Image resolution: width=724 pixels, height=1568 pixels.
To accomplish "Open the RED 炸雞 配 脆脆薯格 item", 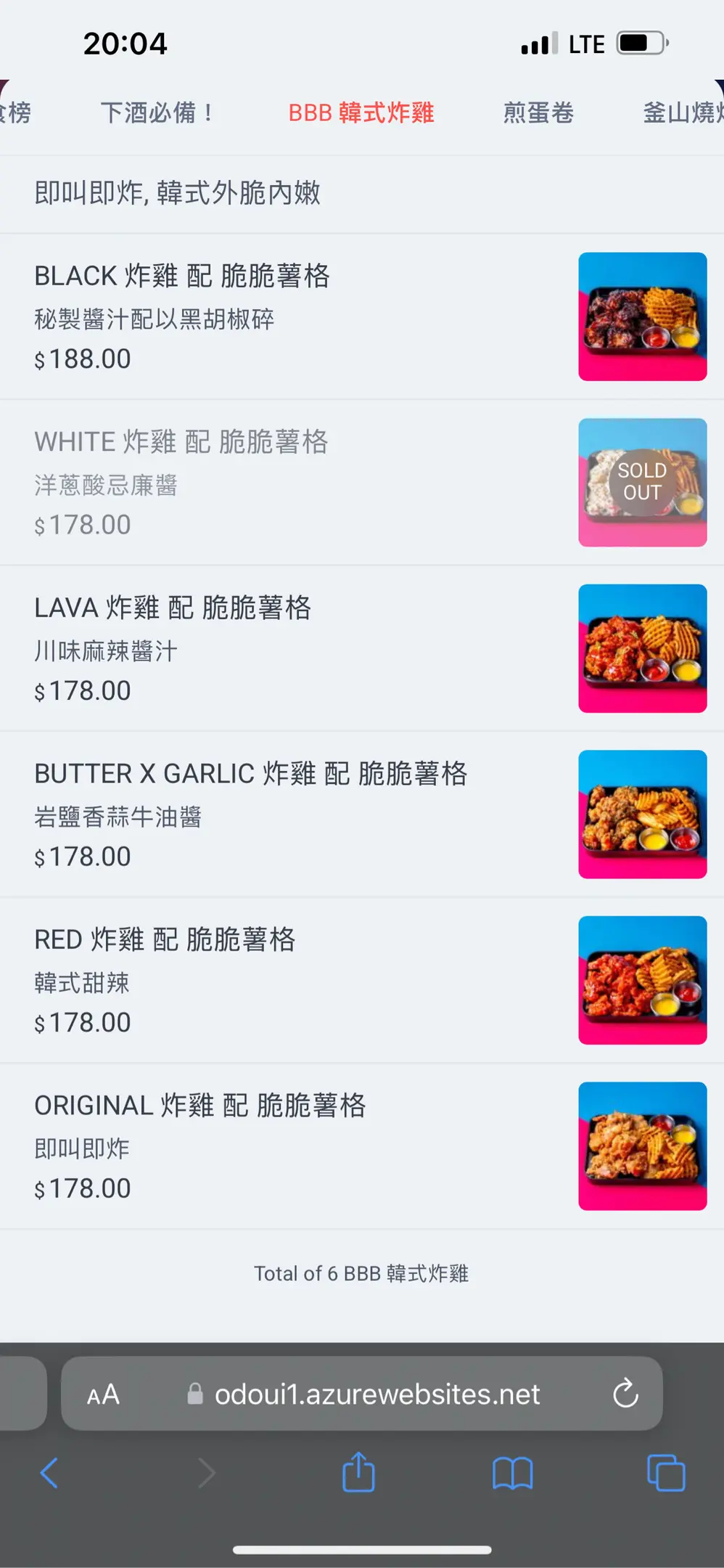I will coord(362,980).
